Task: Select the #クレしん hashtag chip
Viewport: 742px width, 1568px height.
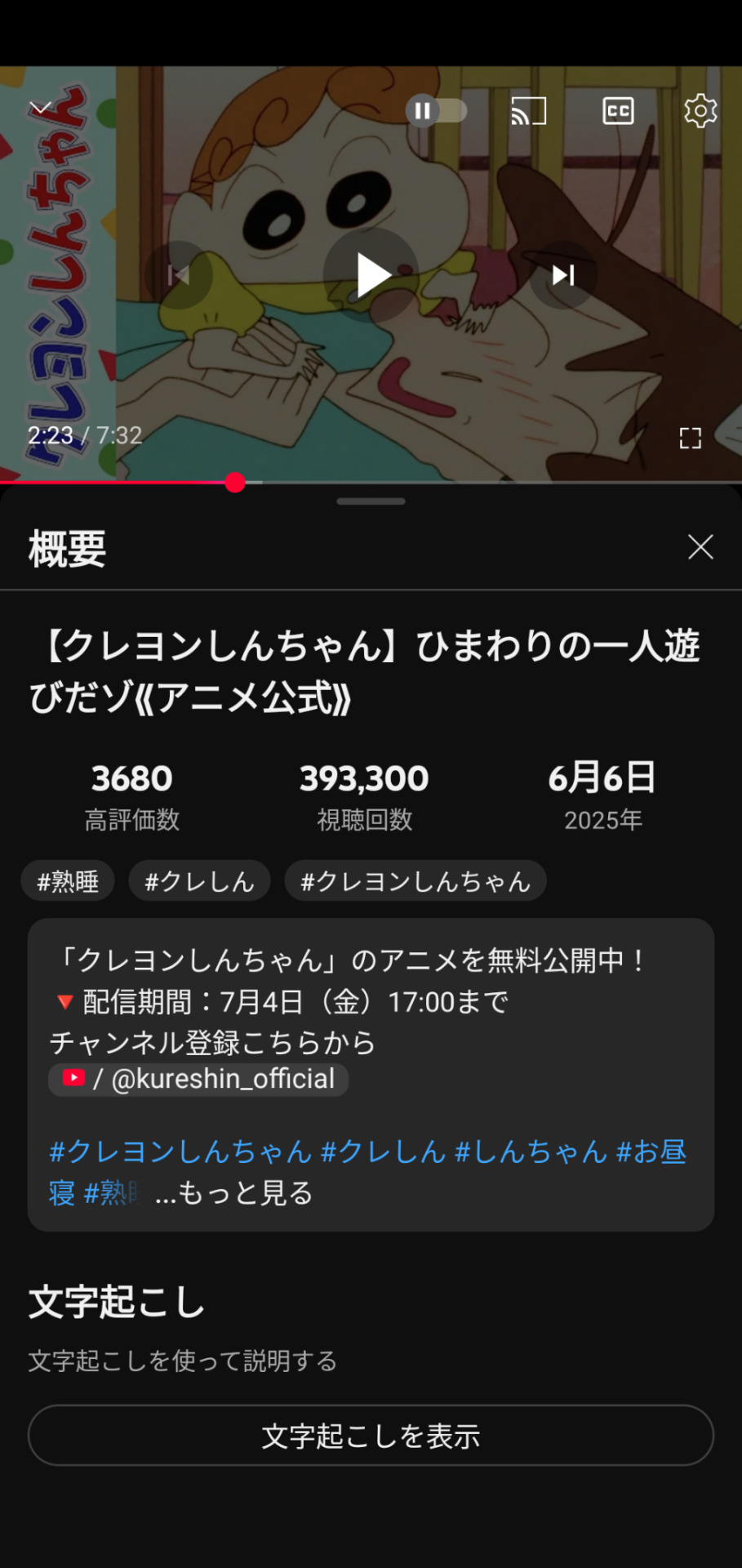Action: 199,881
